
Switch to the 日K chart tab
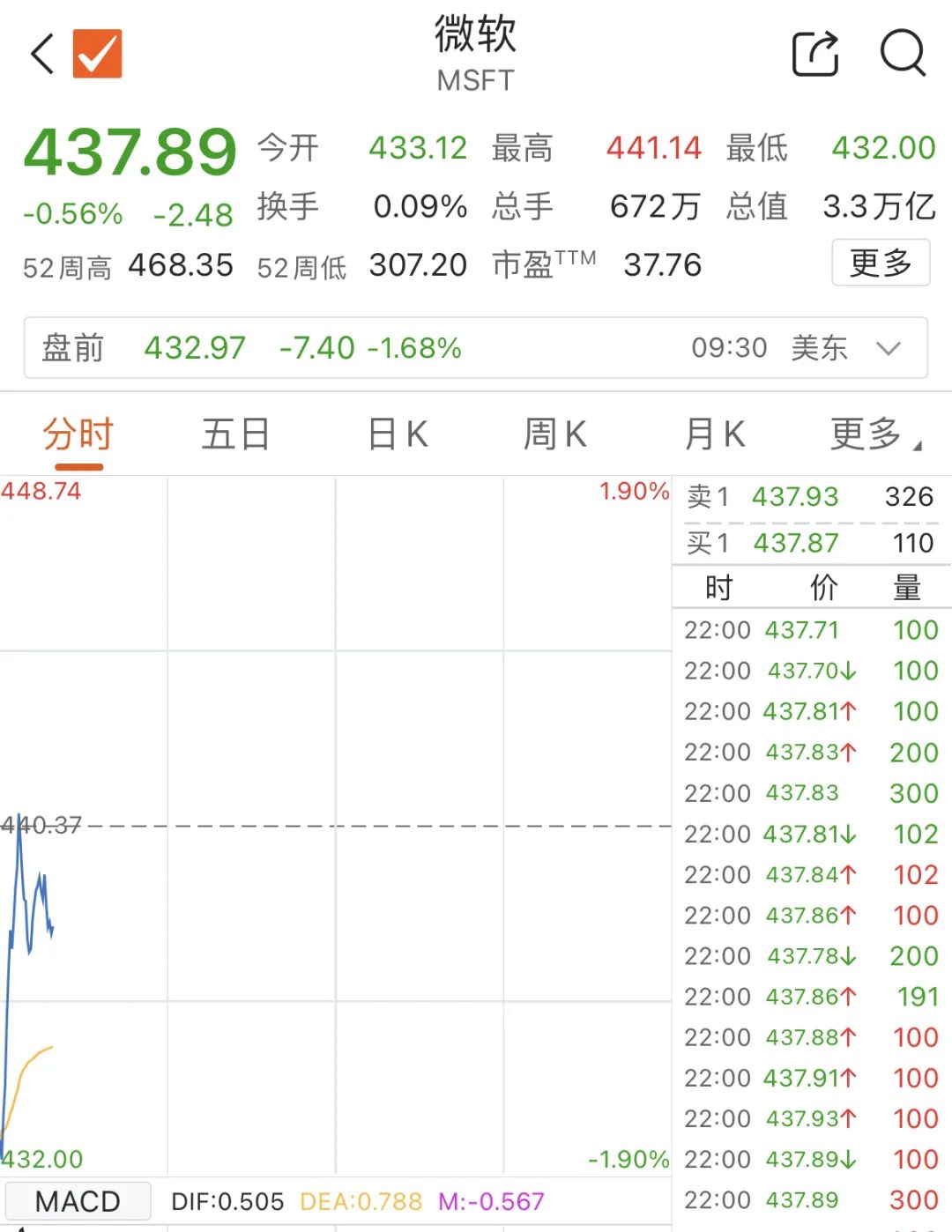point(397,434)
